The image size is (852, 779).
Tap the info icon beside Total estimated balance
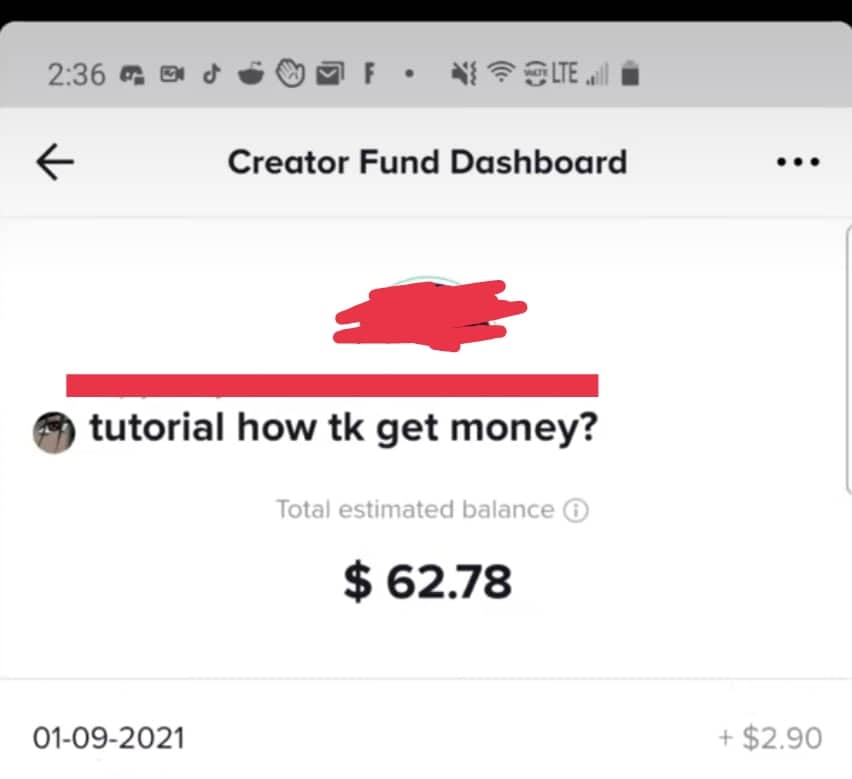coord(576,510)
